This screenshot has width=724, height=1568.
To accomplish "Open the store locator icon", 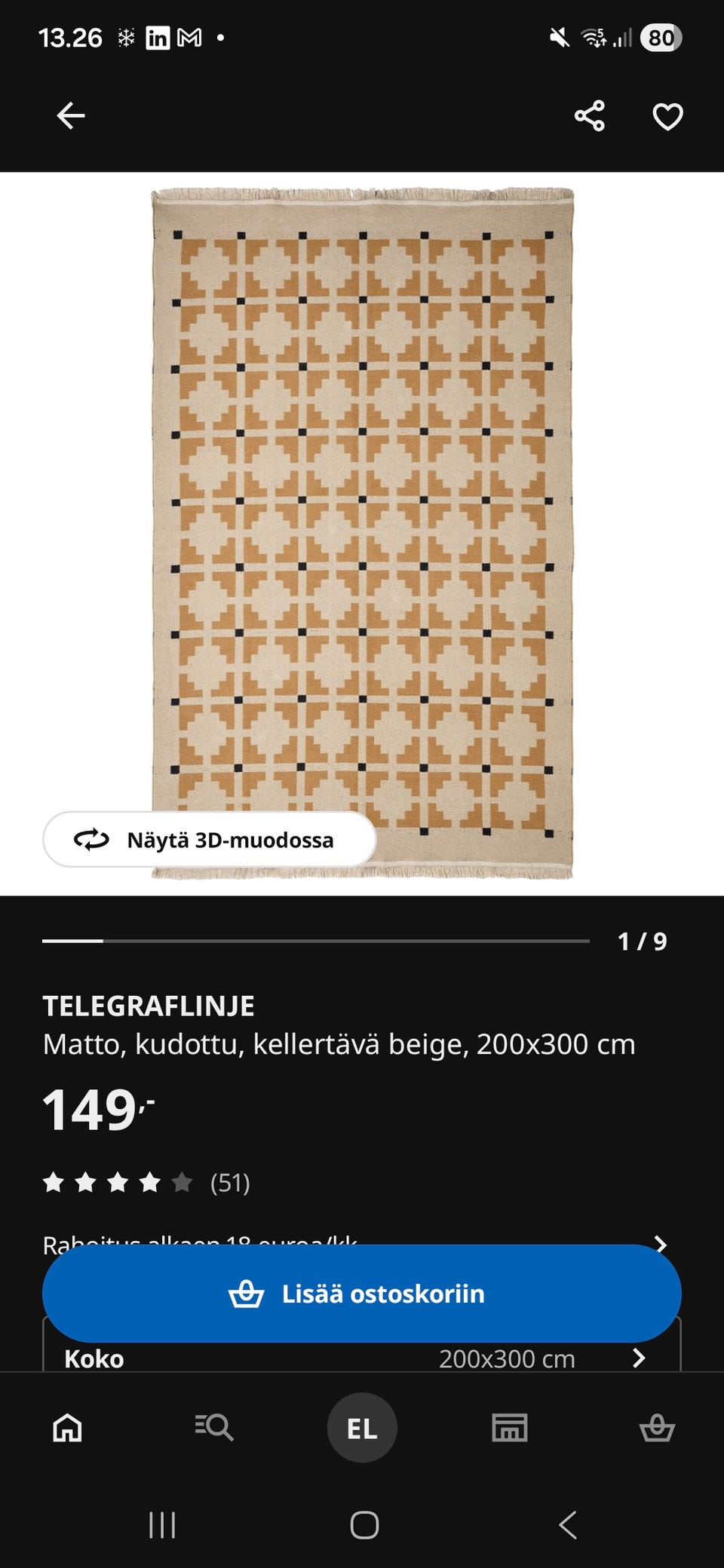I will click(510, 1427).
